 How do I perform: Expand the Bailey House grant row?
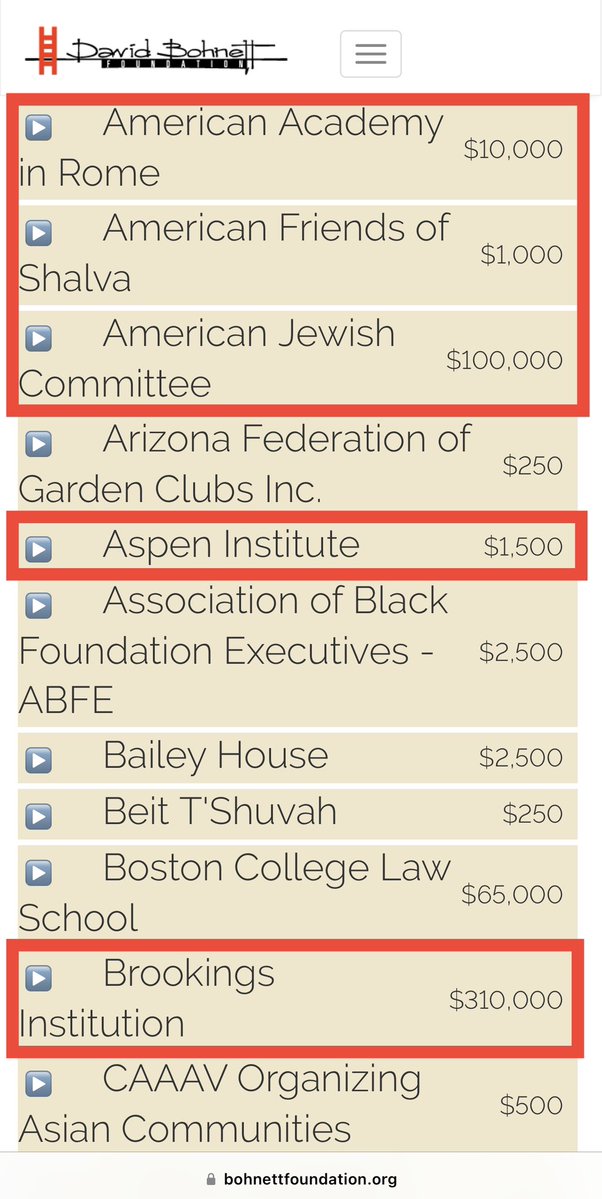38,760
